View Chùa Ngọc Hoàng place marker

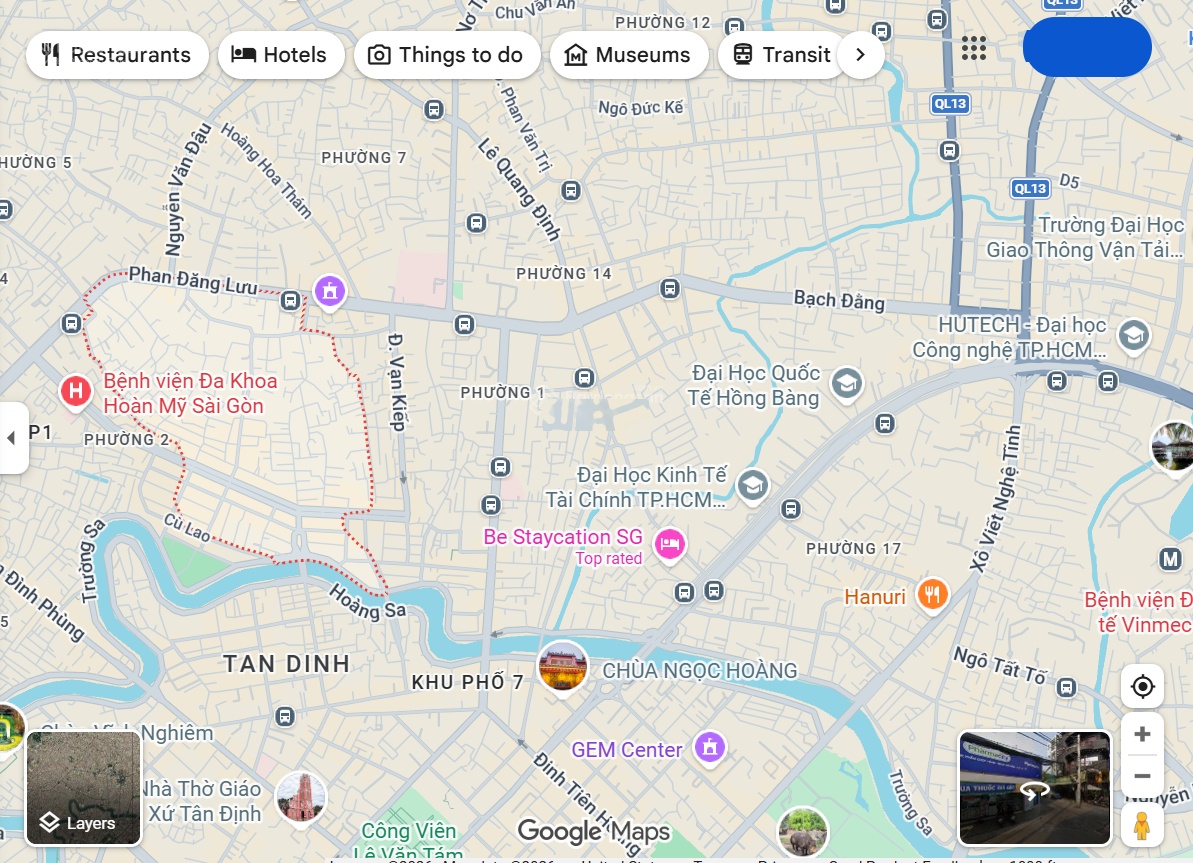[562, 668]
